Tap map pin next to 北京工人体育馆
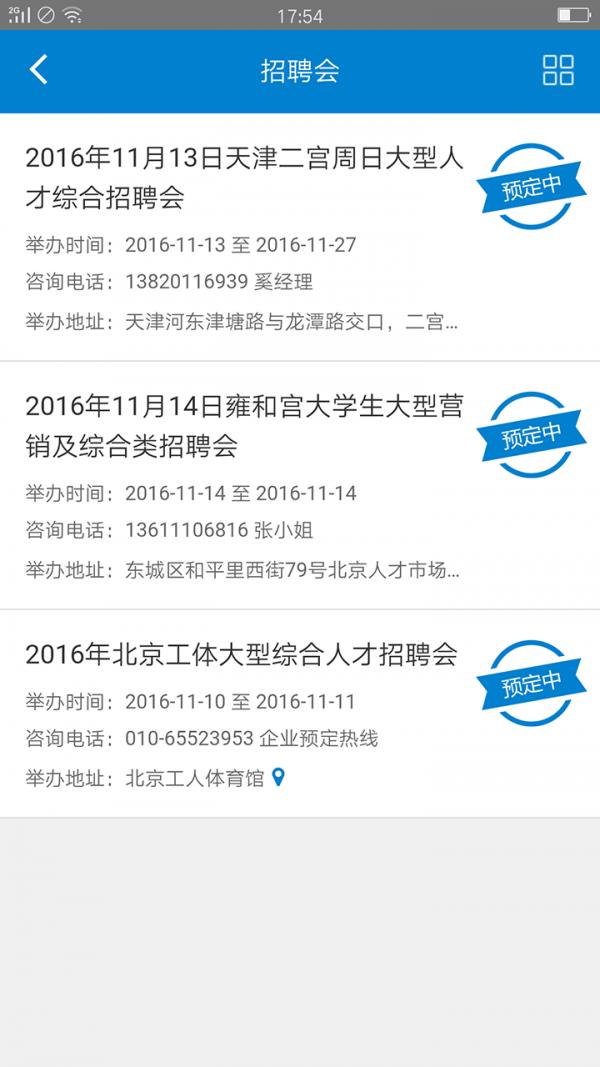 279,777
